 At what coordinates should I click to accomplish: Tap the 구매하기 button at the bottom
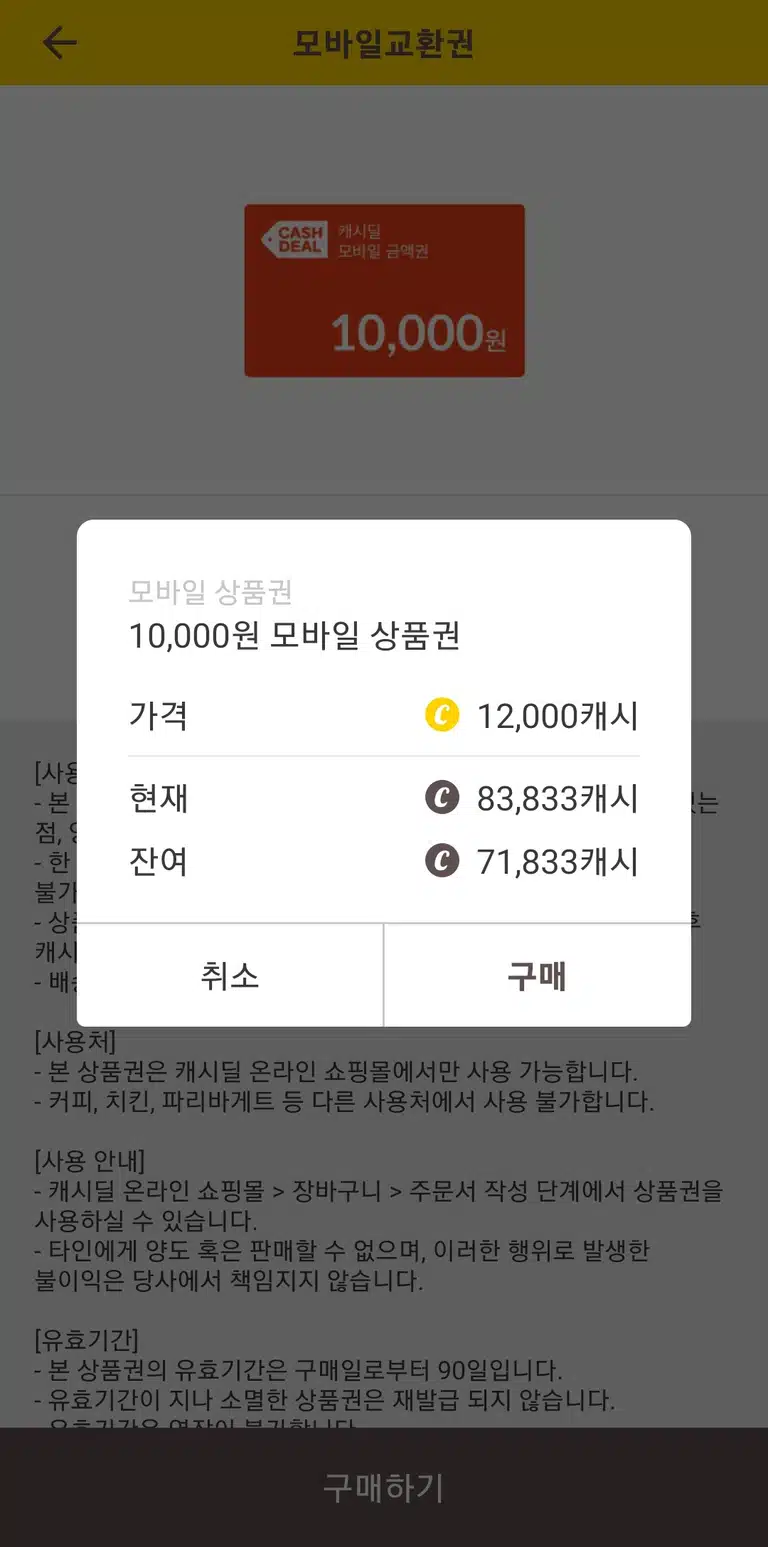[x=384, y=1487]
